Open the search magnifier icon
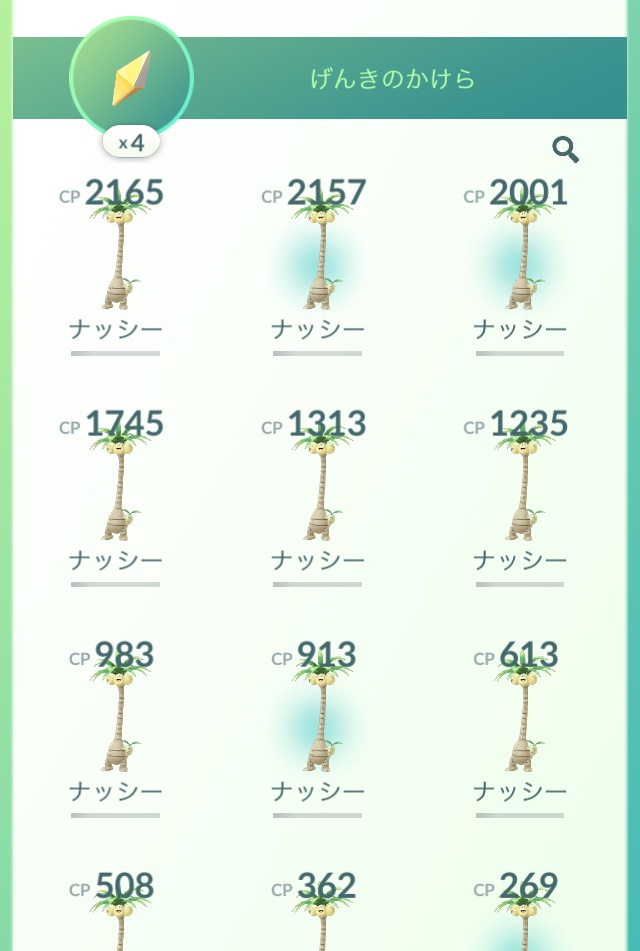 pos(565,150)
